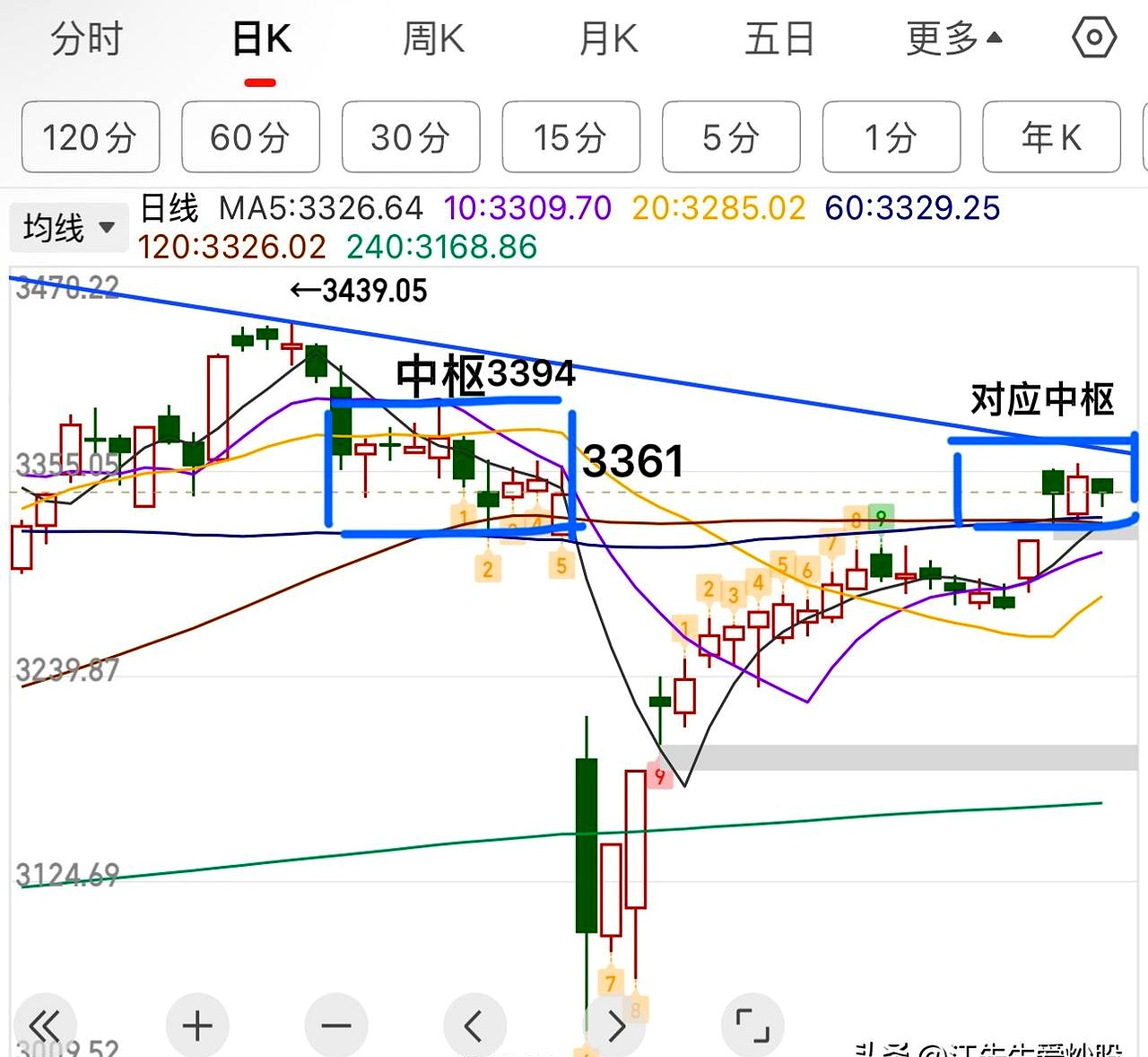
Task: Switch to the 15分 interval
Action: coord(570,137)
